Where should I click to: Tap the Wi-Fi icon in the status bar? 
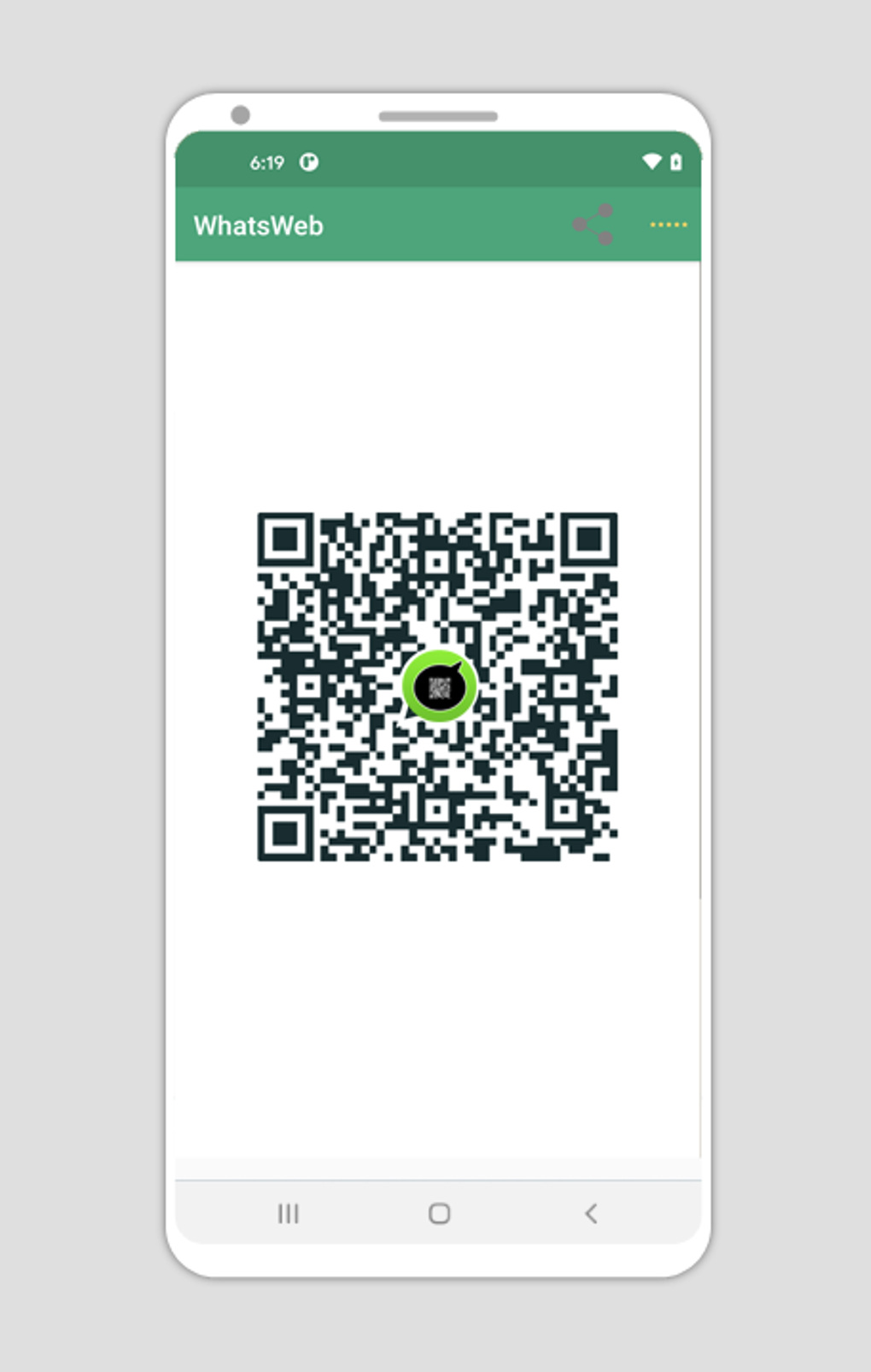[x=652, y=161]
